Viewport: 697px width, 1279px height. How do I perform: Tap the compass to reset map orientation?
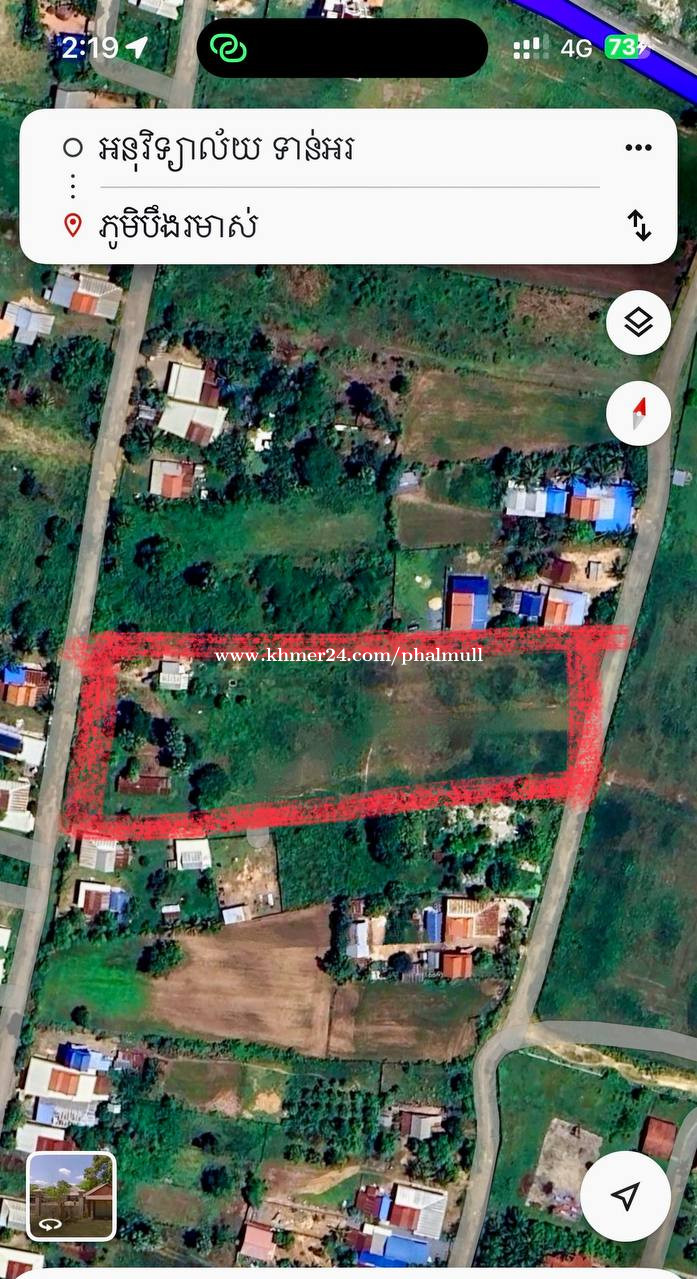click(x=638, y=412)
